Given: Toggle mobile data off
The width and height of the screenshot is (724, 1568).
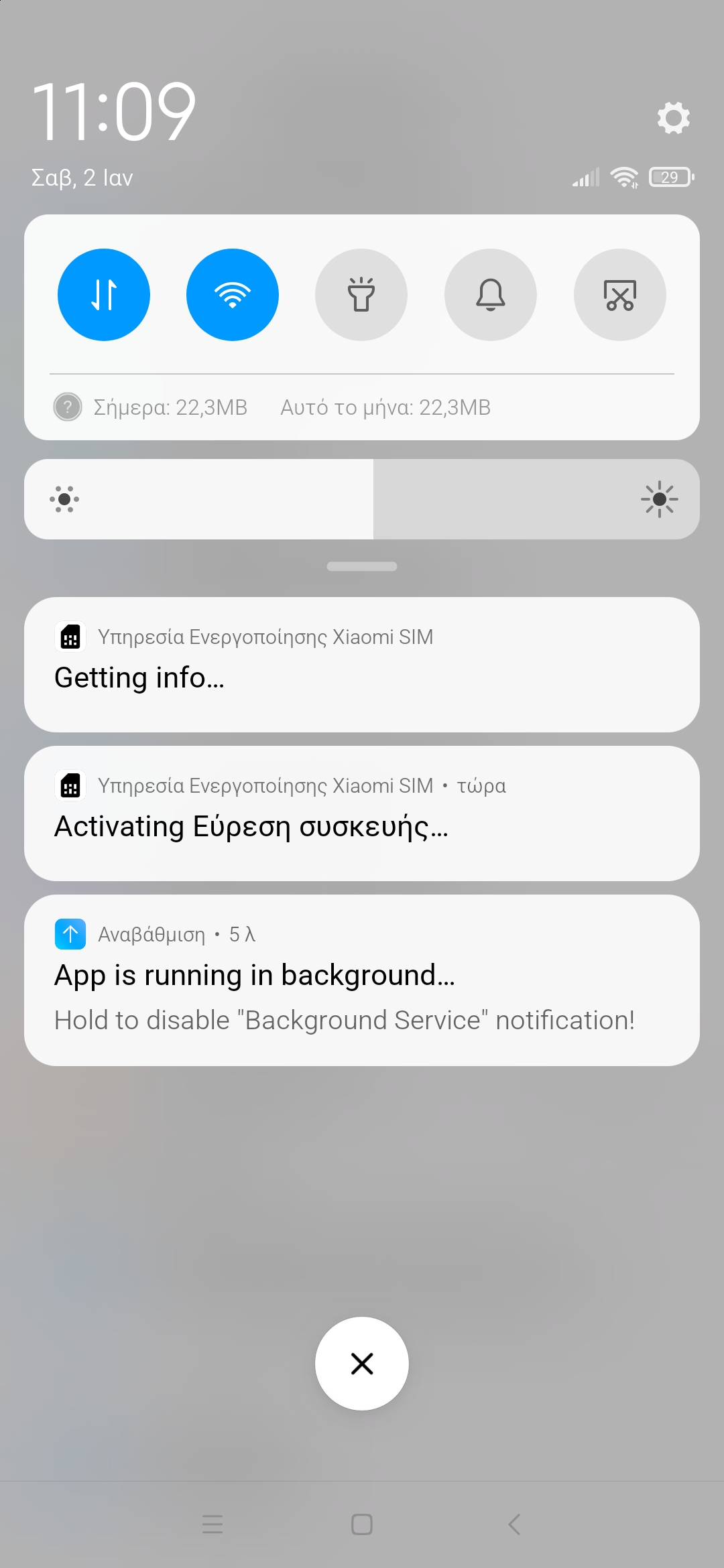Looking at the screenshot, I should (104, 295).
